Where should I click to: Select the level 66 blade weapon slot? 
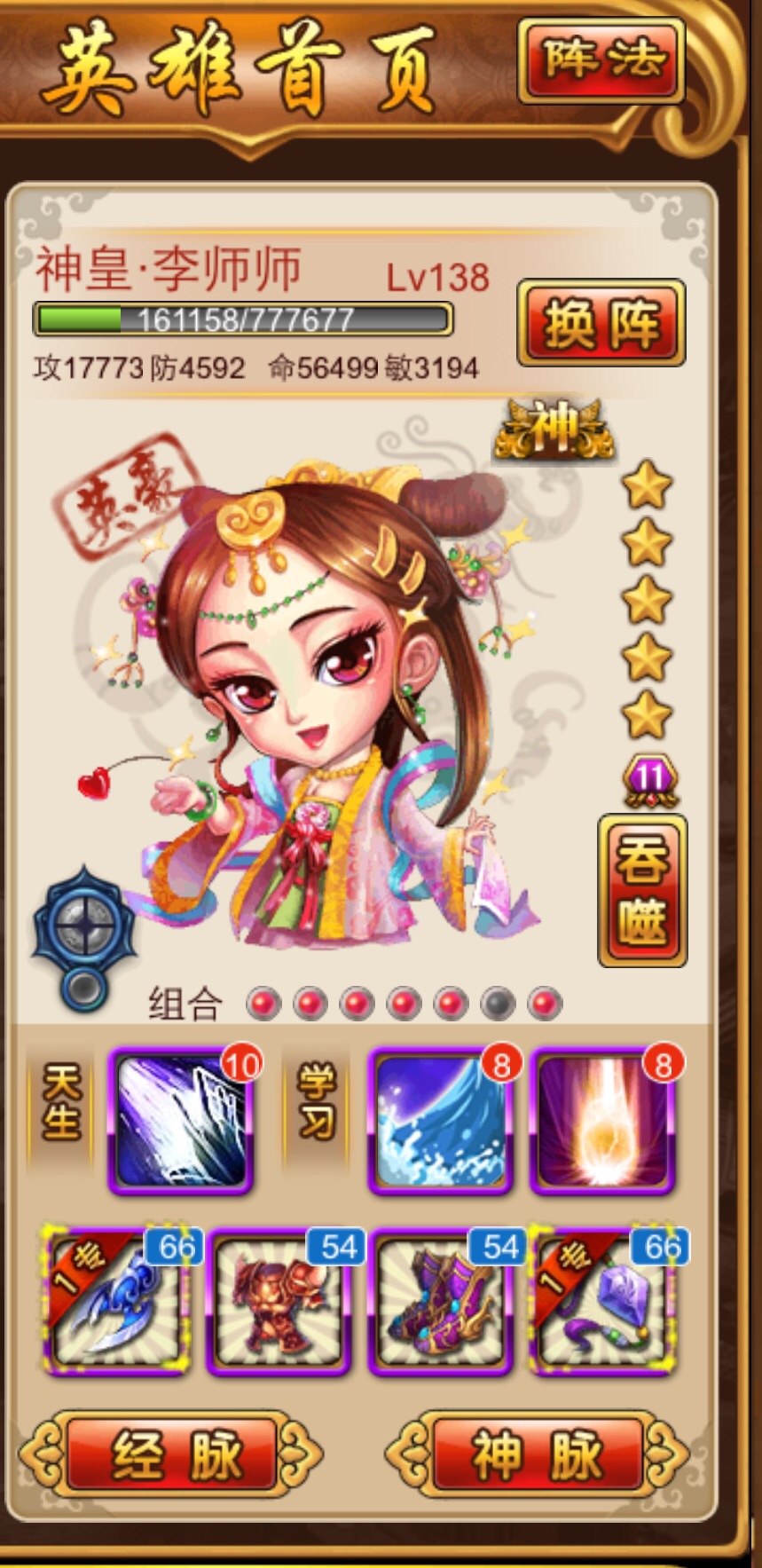coord(117,1301)
